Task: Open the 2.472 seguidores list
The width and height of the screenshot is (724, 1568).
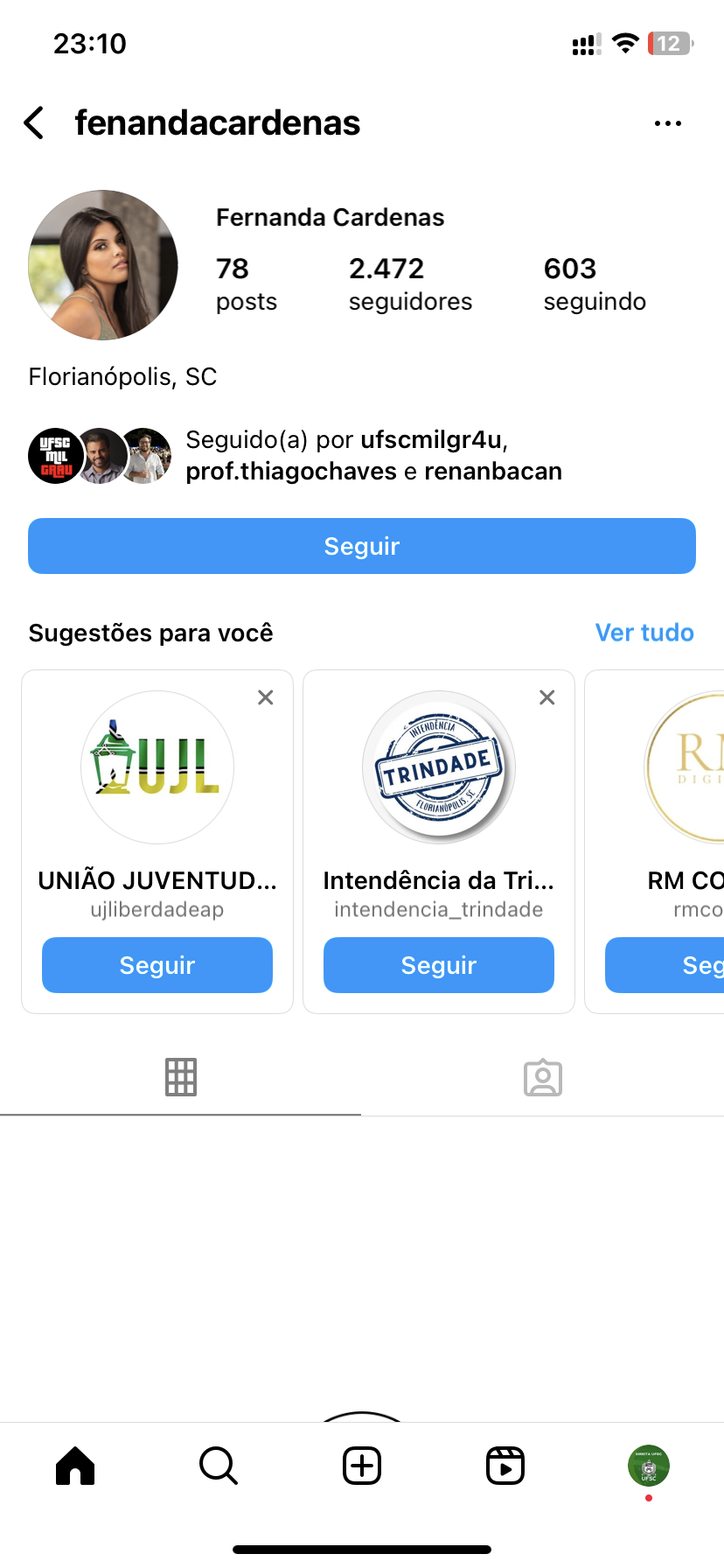Action: [x=409, y=283]
